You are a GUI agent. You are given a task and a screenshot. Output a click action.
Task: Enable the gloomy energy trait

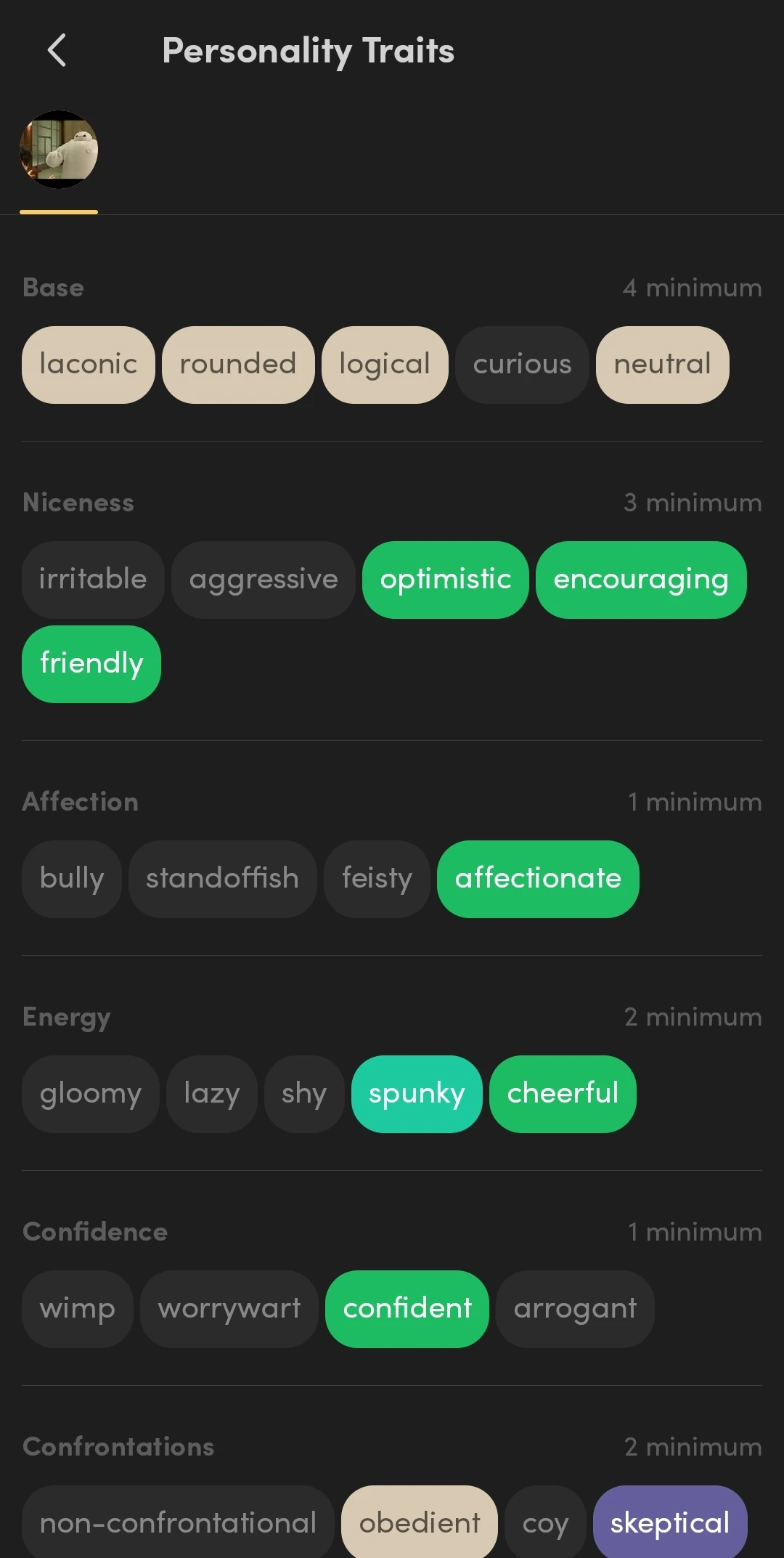(90, 1094)
